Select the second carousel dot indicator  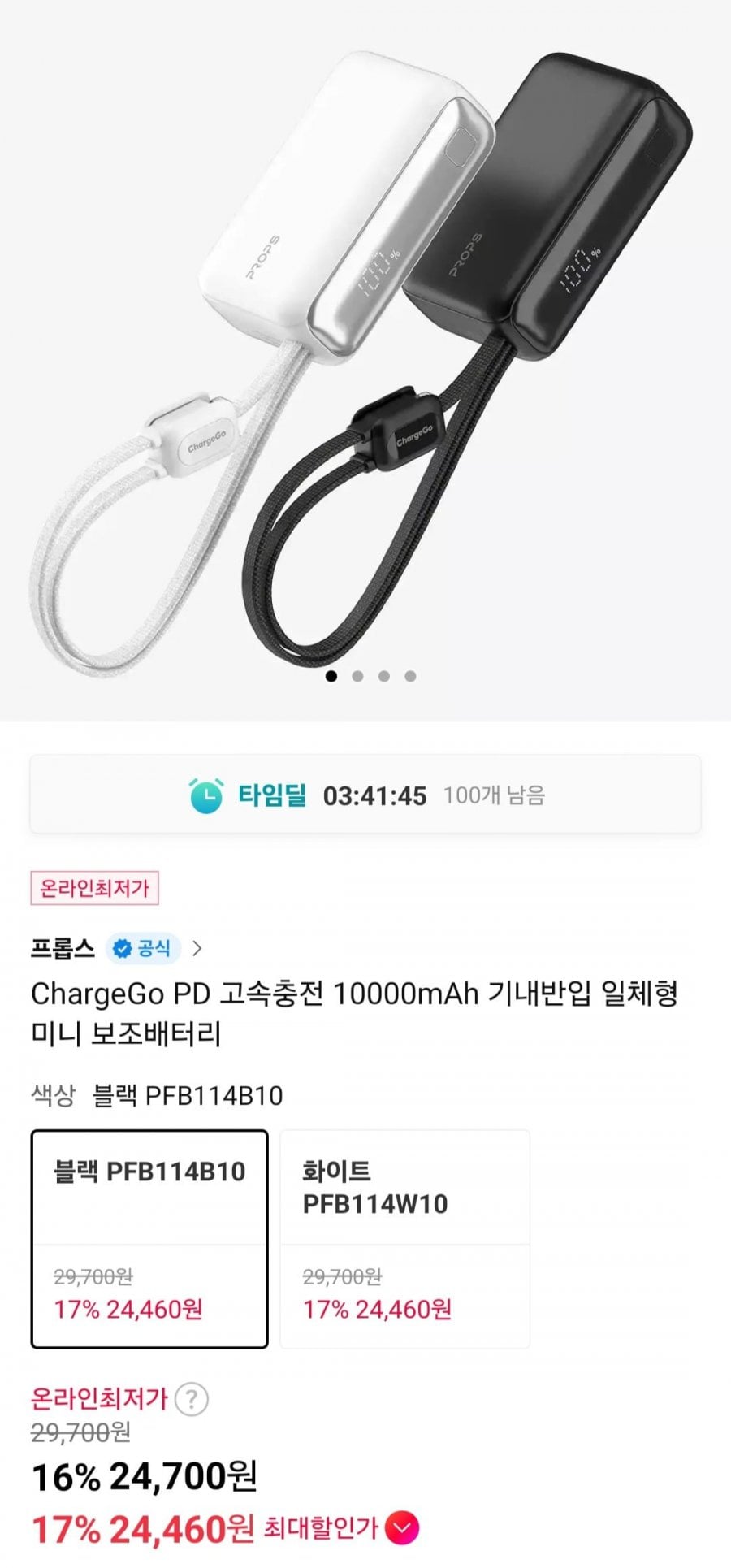(357, 674)
